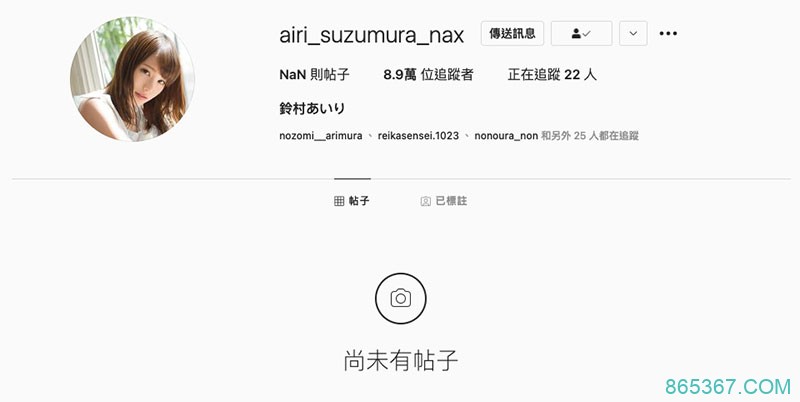Open the three-dot overflow menu

pyautogui.click(x=668, y=33)
